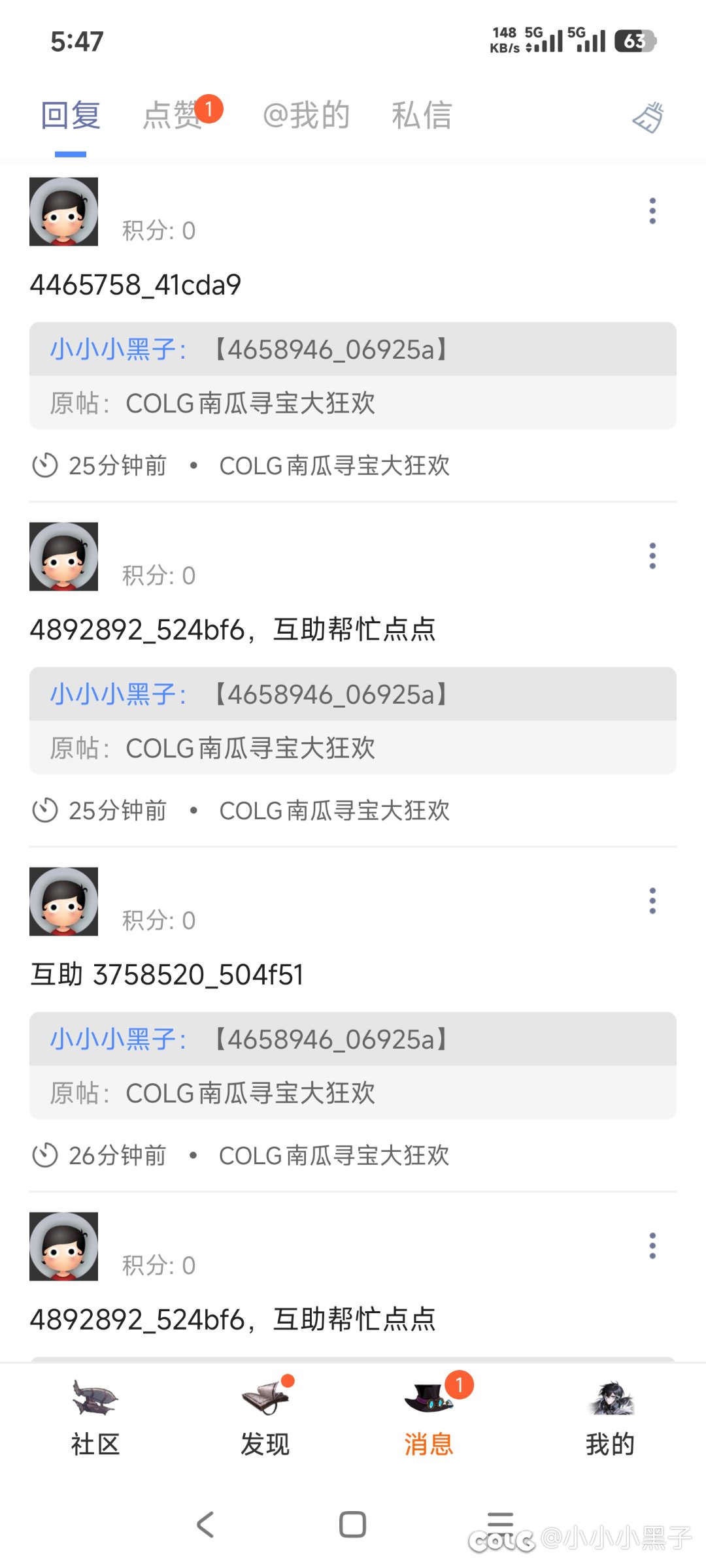Open the top reply's three-dot menu
Image resolution: width=706 pixels, height=1568 pixels.
[652, 210]
